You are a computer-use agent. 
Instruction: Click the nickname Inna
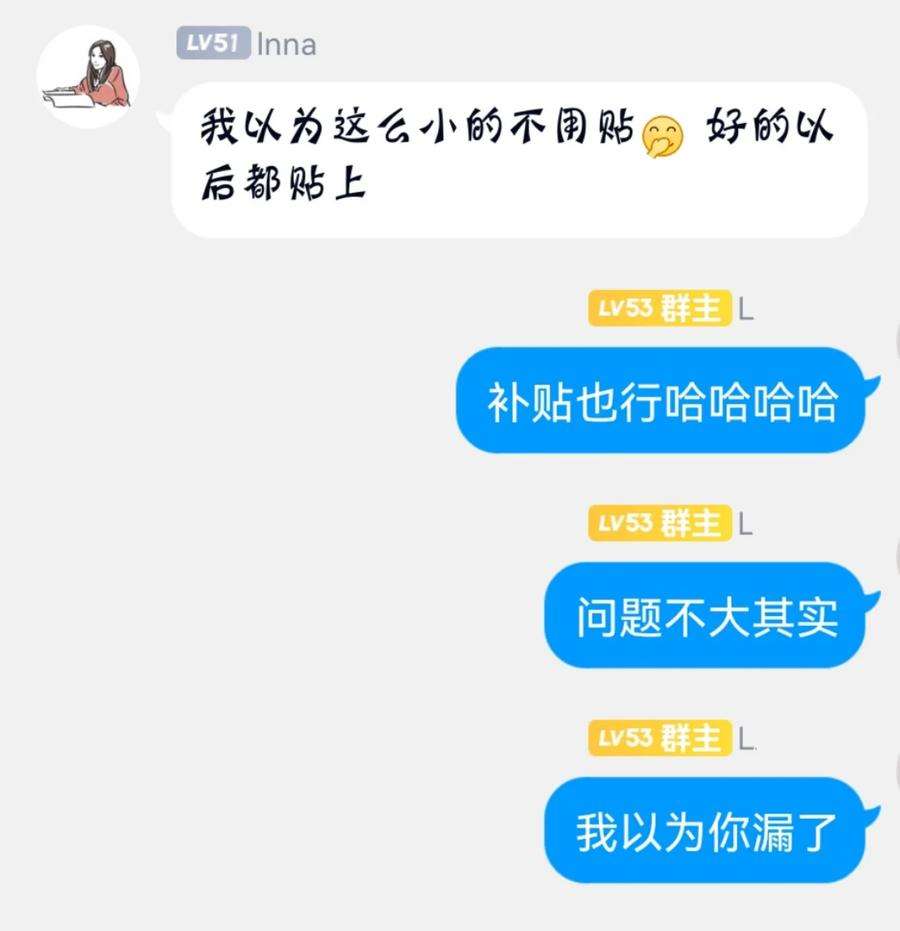(x=286, y=44)
